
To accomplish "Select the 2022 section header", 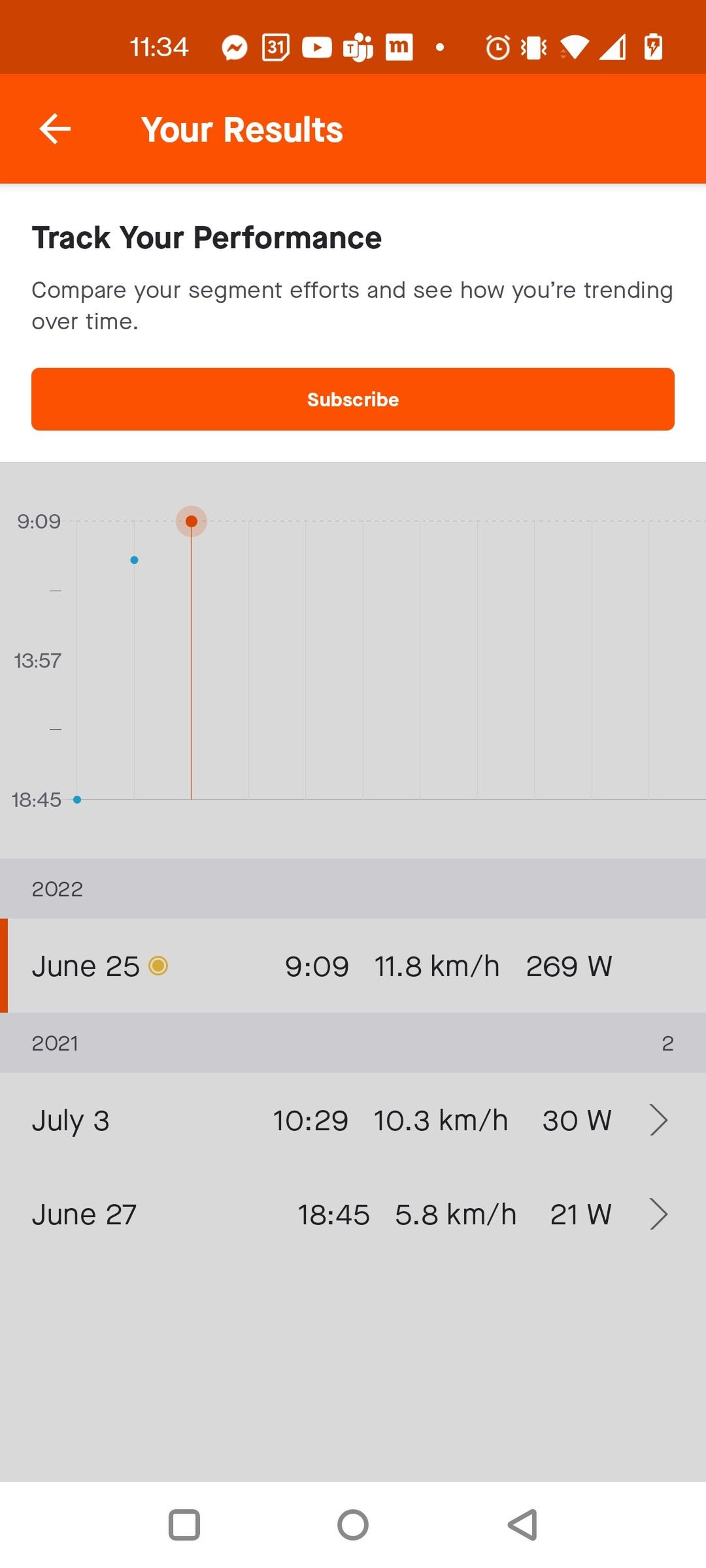I will [x=58, y=887].
